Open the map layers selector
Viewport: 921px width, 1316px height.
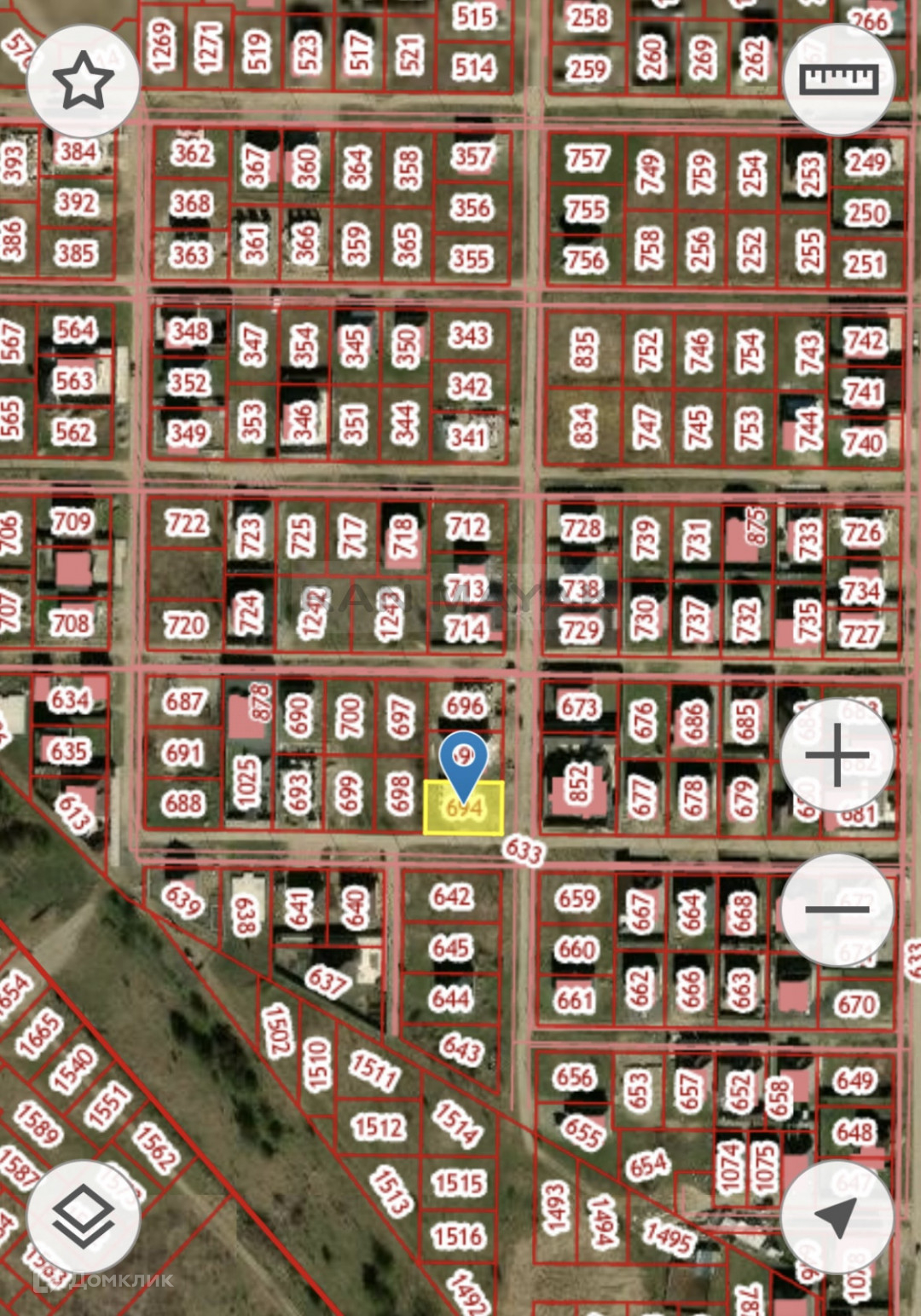click(x=83, y=1216)
